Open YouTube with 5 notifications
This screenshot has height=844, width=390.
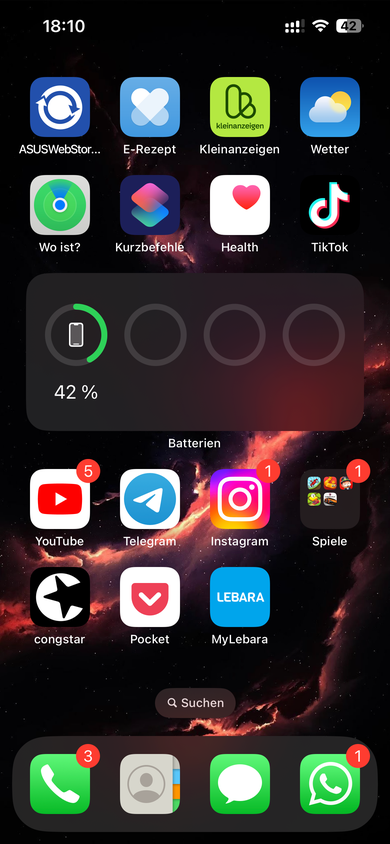pyautogui.click(x=60, y=499)
